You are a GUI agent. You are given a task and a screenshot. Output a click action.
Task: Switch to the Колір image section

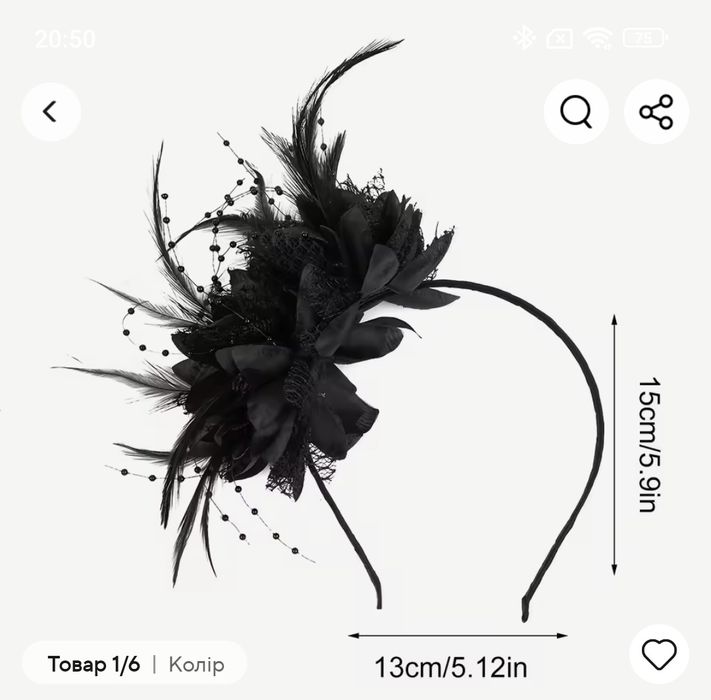tap(196, 664)
